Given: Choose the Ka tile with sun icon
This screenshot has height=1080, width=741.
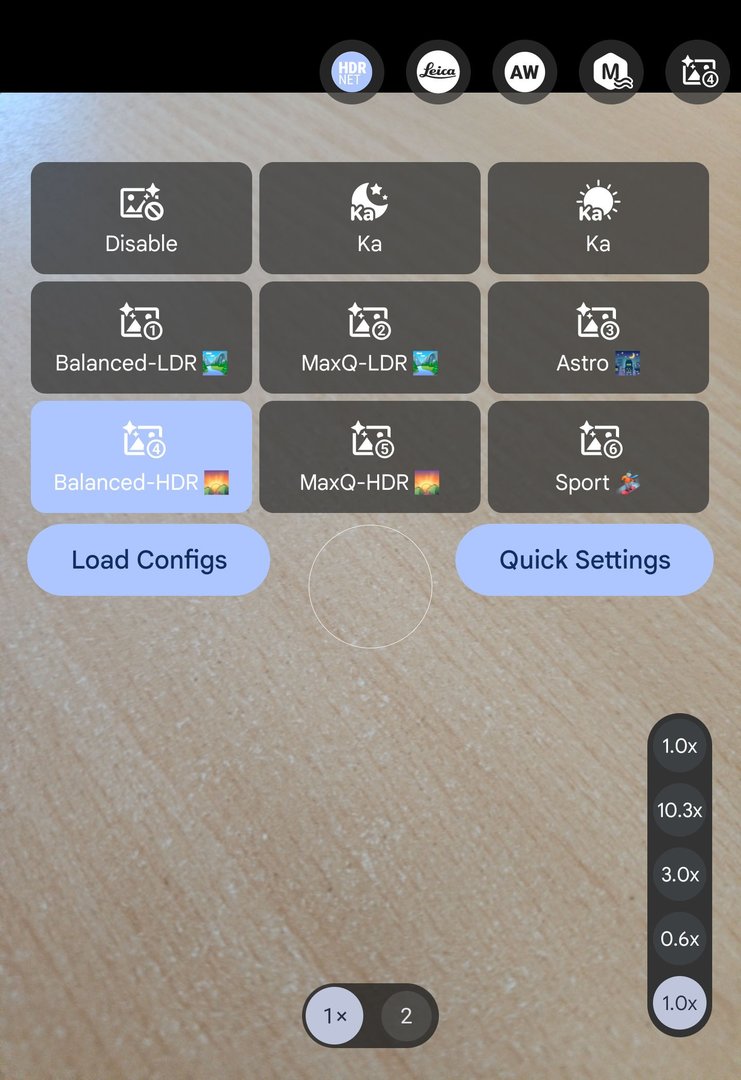Looking at the screenshot, I should pyautogui.click(x=598, y=218).
